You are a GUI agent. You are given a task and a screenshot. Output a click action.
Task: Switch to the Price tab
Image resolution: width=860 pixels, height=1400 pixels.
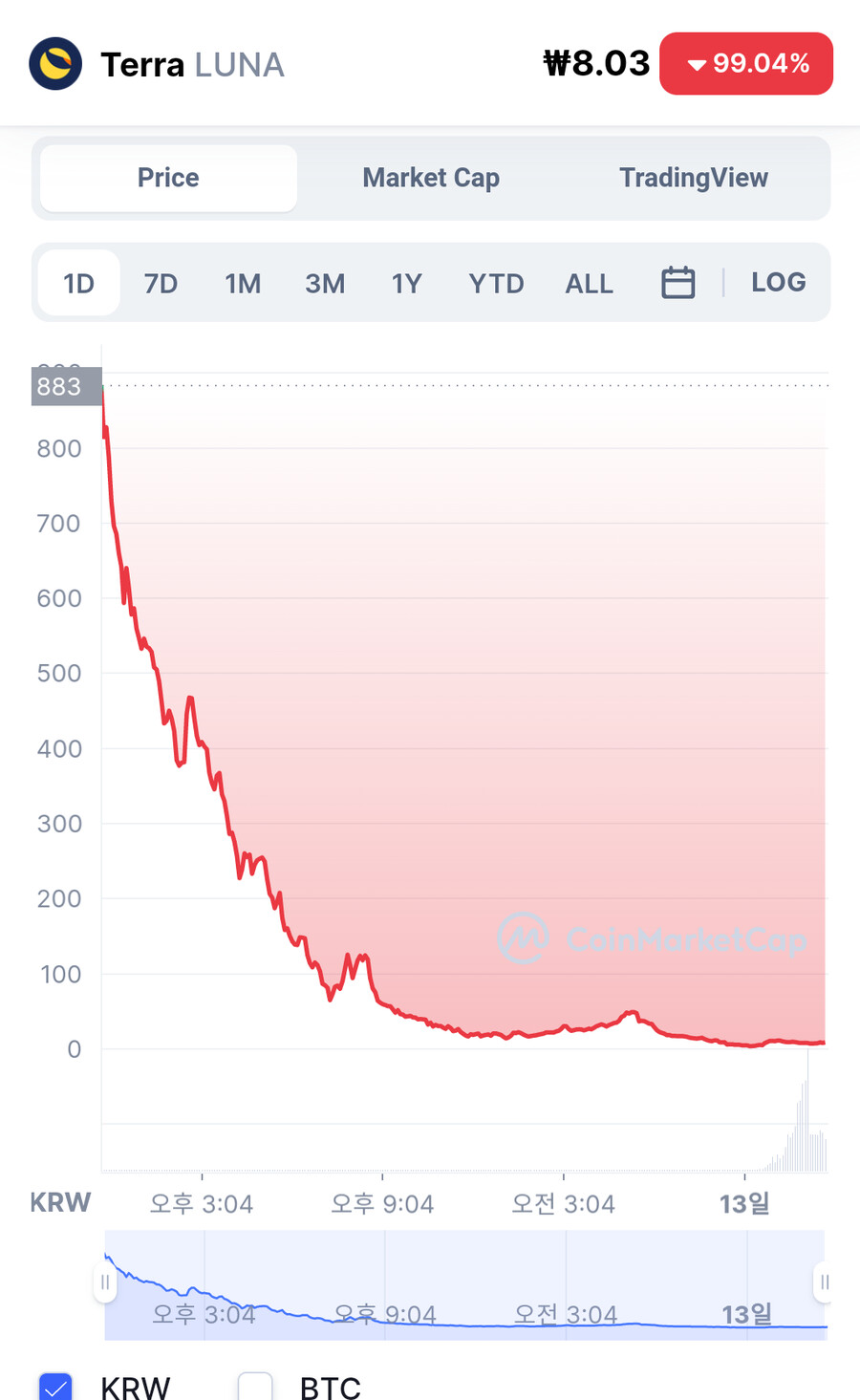tap(168, 178)
